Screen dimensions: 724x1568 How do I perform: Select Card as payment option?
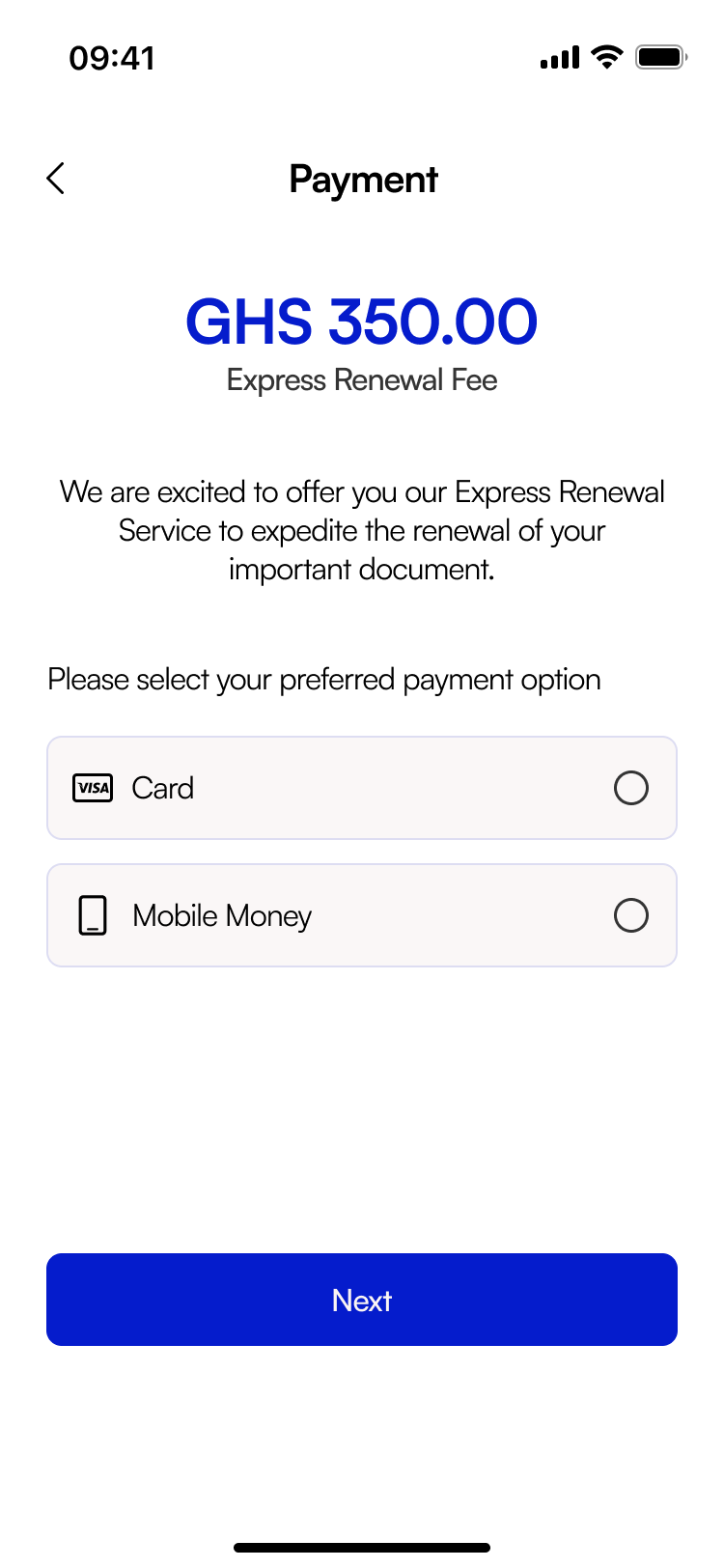630,788
